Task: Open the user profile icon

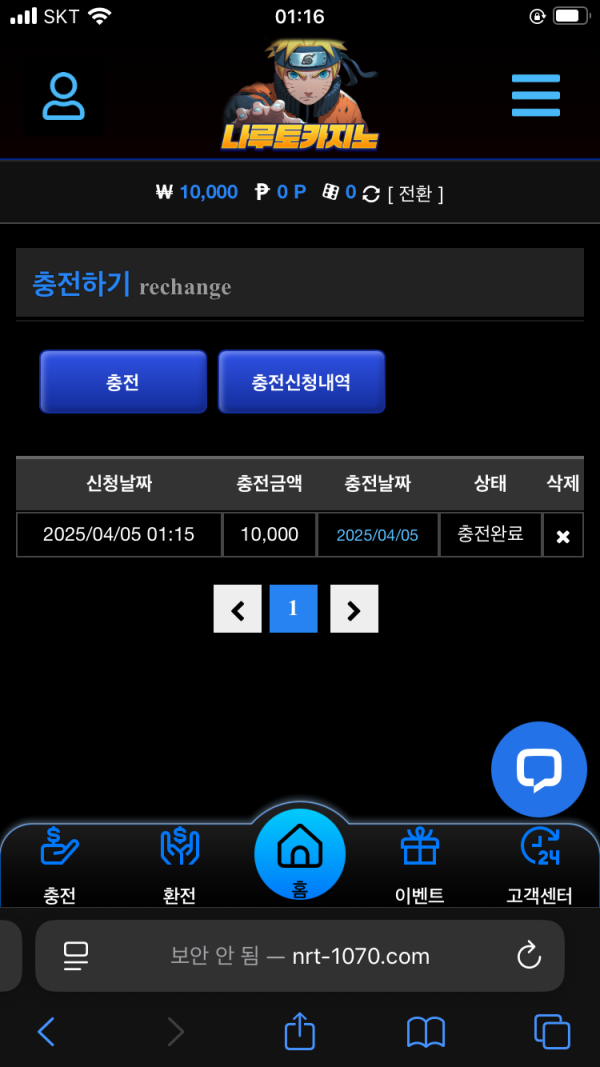Action: tap(63, 96)
